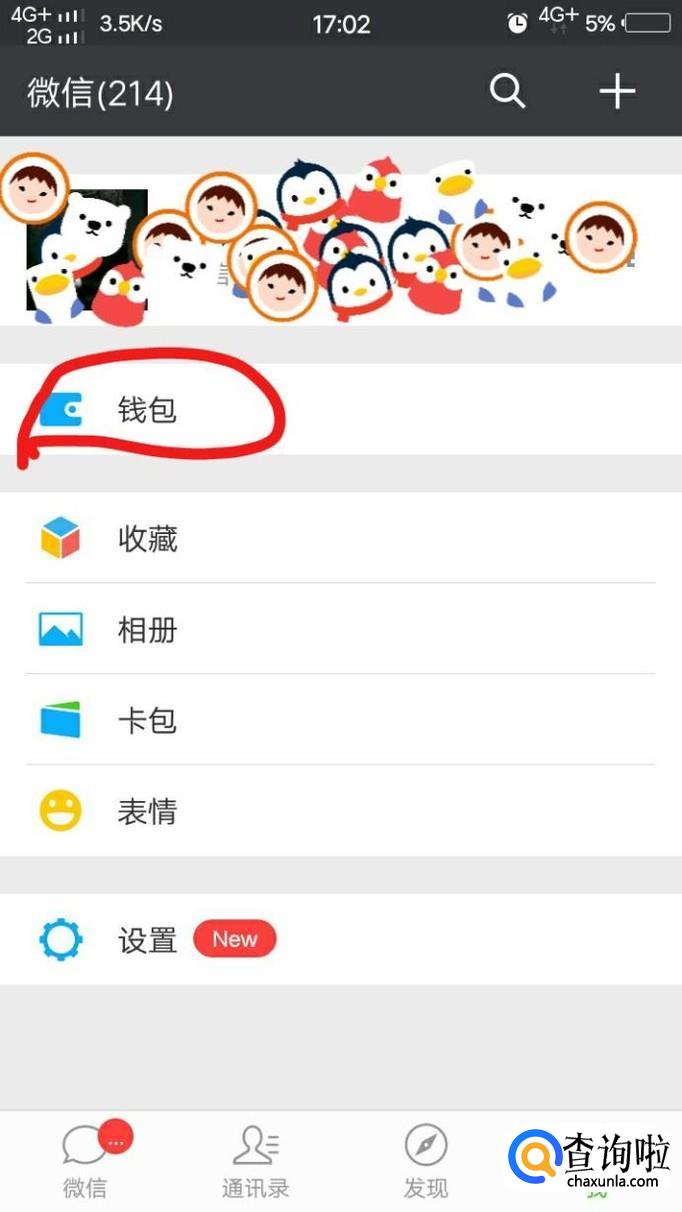Open 收藏 favorites

pyautogui.click(x=148, y=539)
